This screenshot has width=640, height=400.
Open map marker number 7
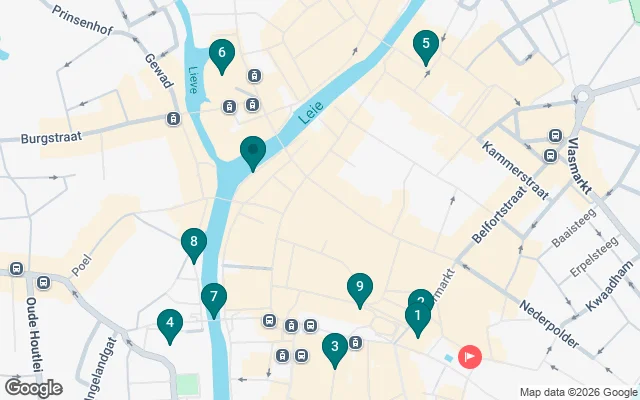212,297
